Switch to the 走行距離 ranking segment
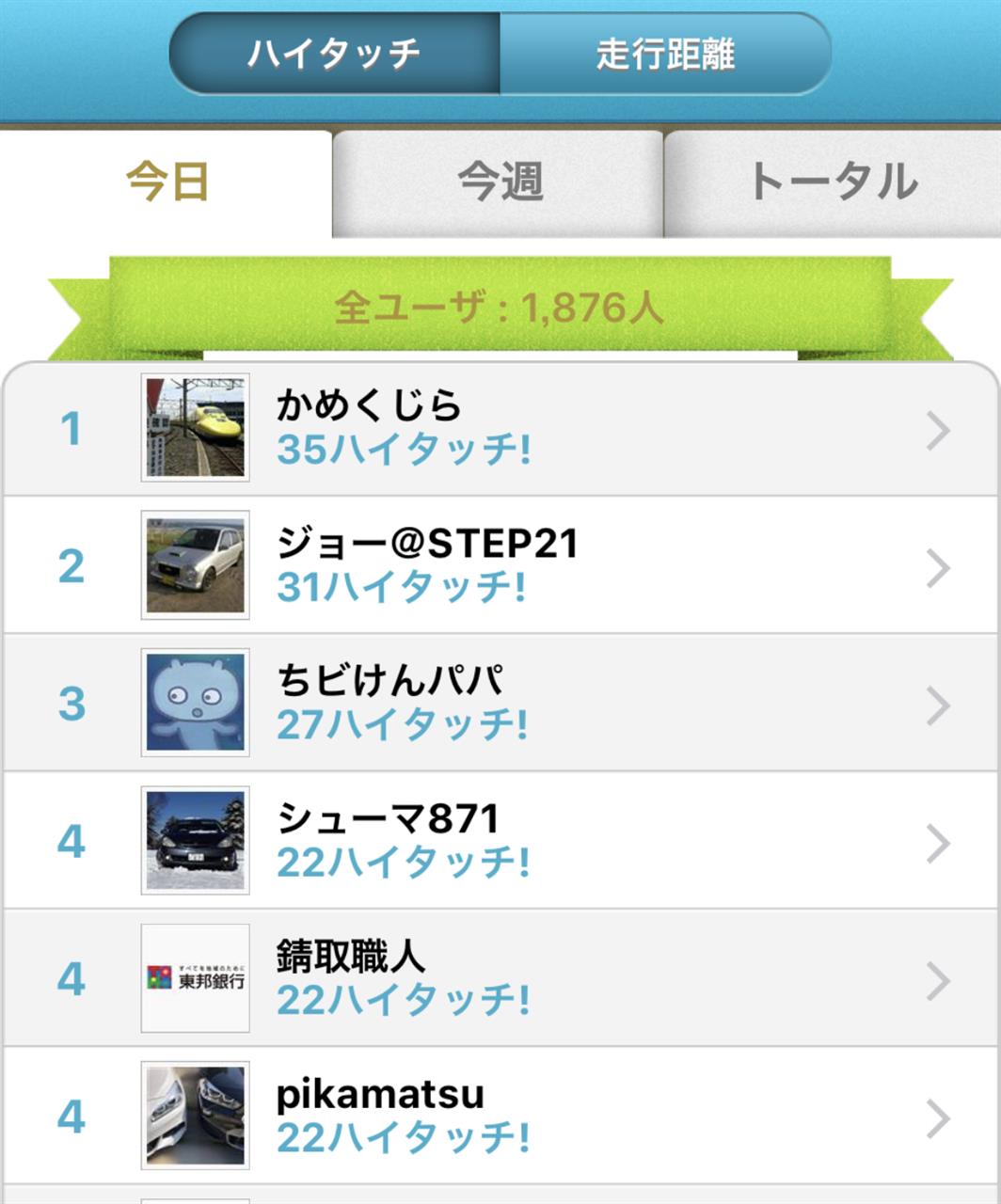 tap(665, 54)
